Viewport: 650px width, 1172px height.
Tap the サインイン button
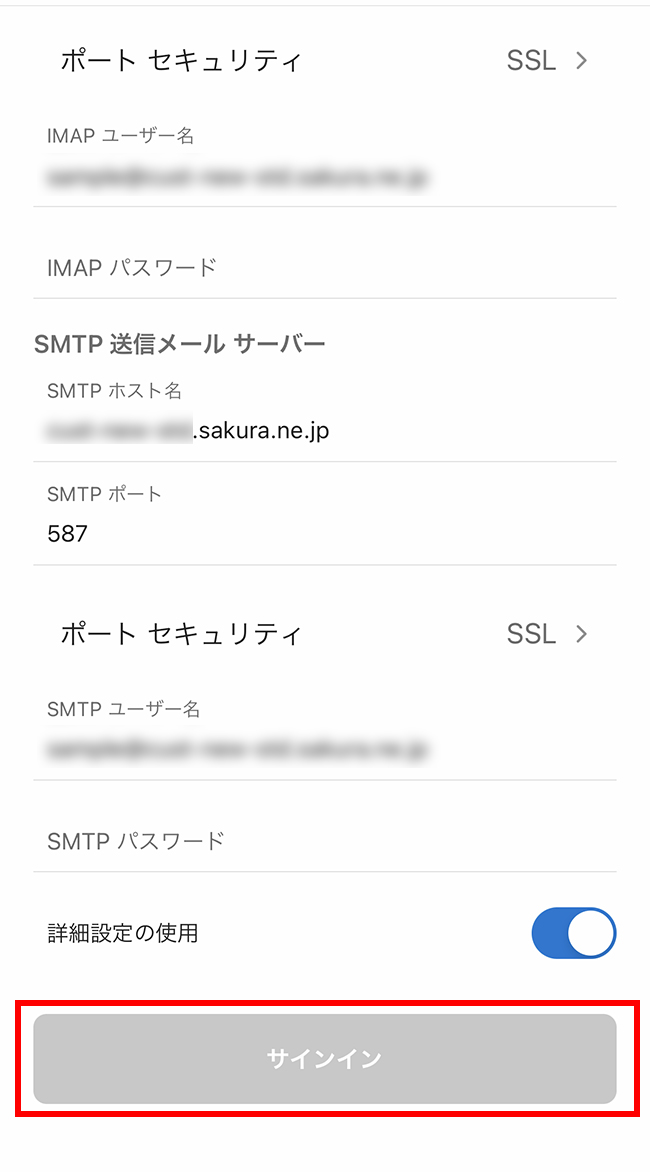(324, 1059)
